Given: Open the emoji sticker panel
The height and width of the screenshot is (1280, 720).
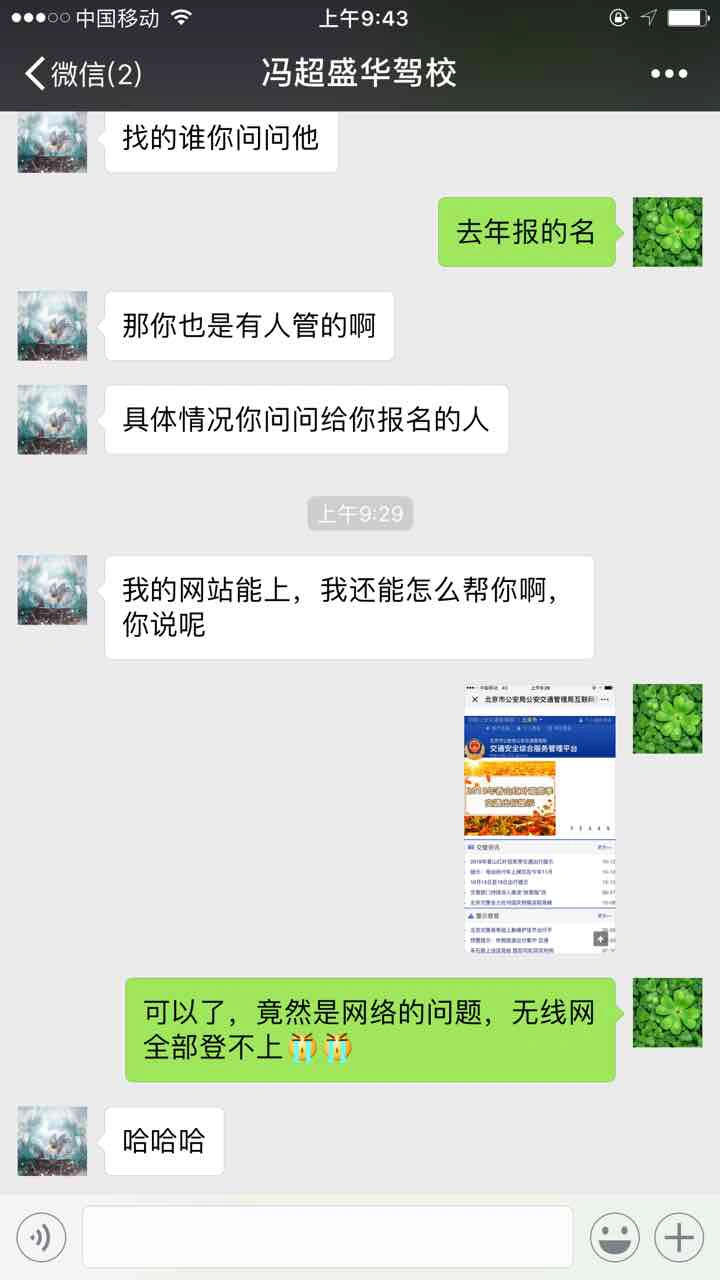Looking at the screenshot, I should 614,1238.
